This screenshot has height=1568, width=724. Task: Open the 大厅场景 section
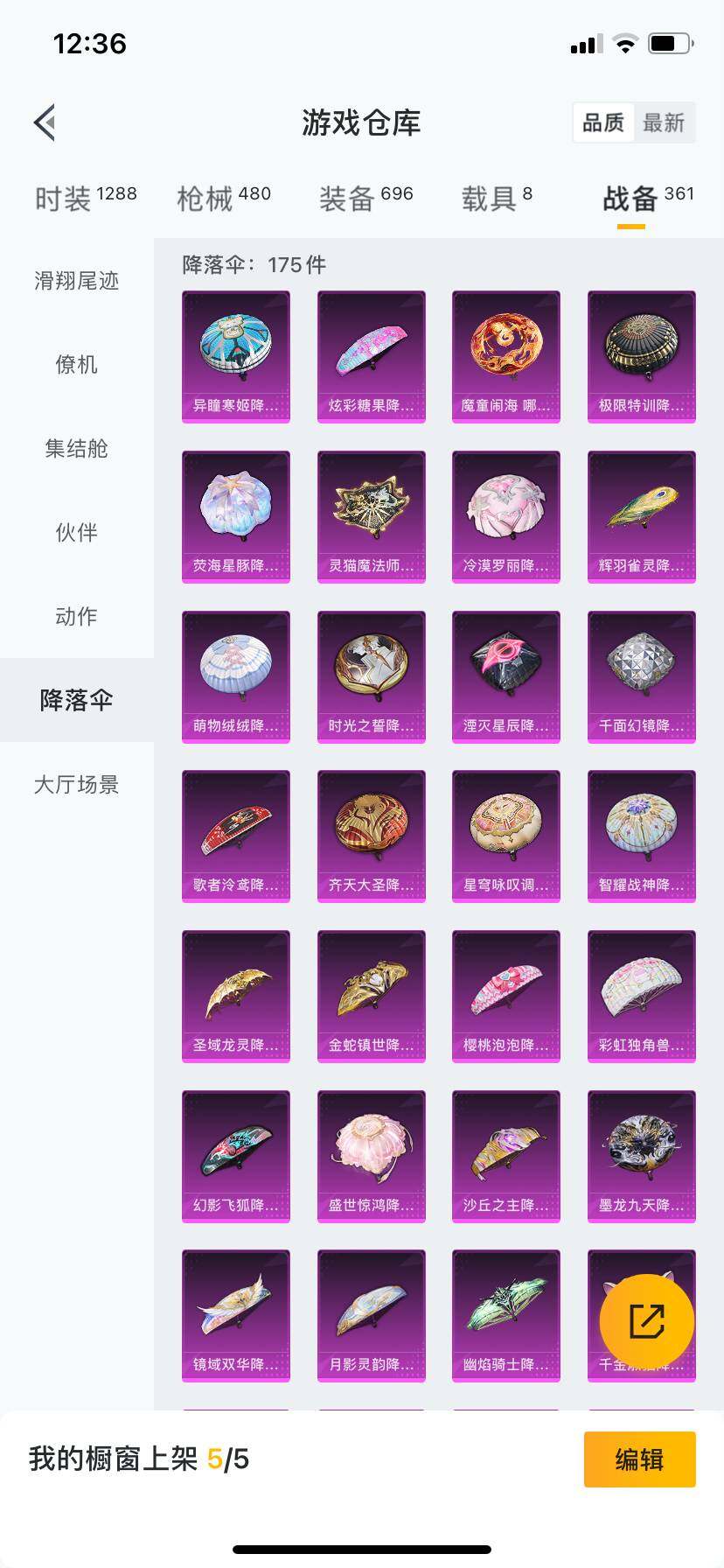pos(75,785)
